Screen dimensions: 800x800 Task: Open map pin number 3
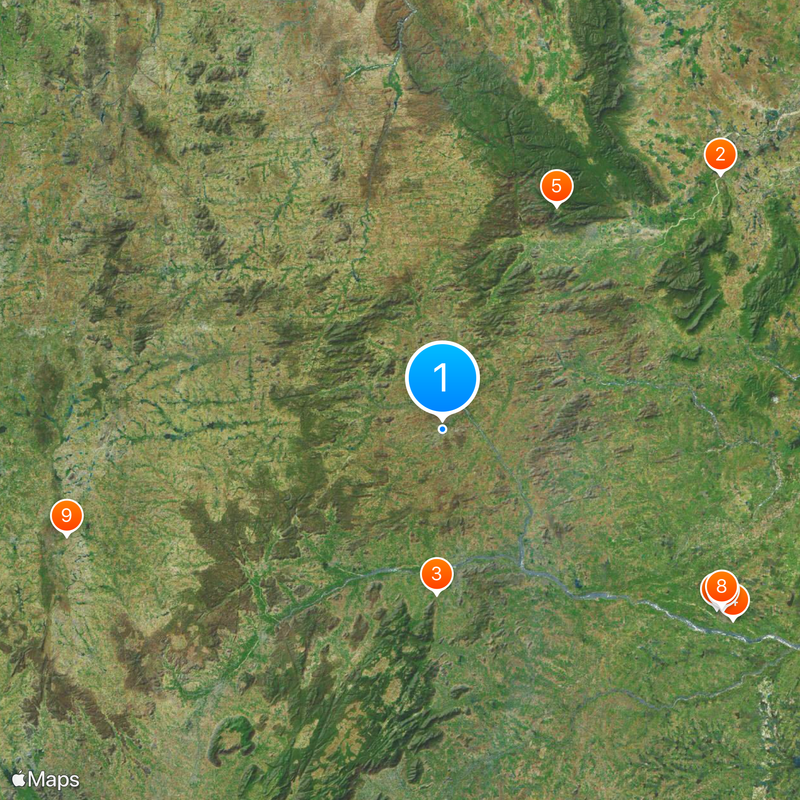436,574
